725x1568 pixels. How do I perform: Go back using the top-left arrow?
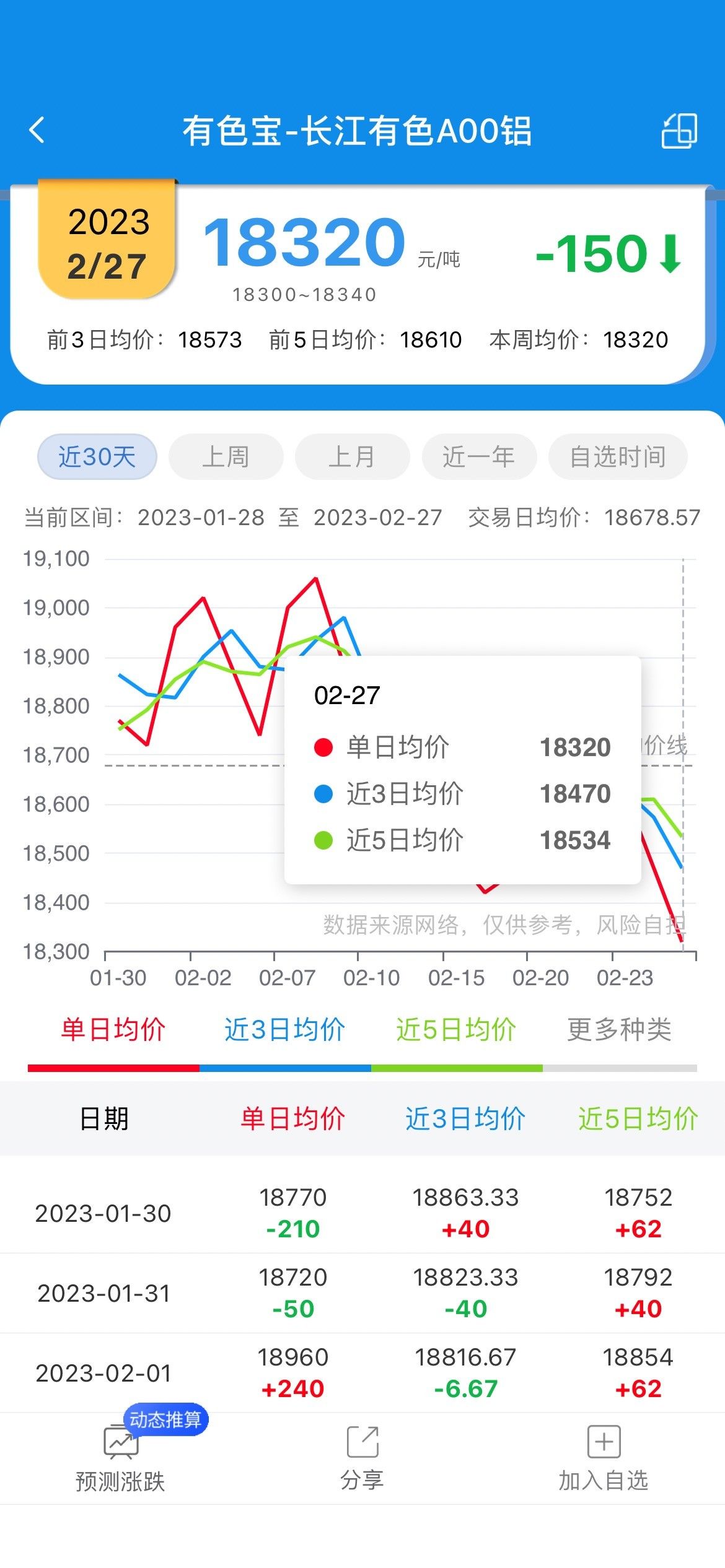tap(37, 131)
